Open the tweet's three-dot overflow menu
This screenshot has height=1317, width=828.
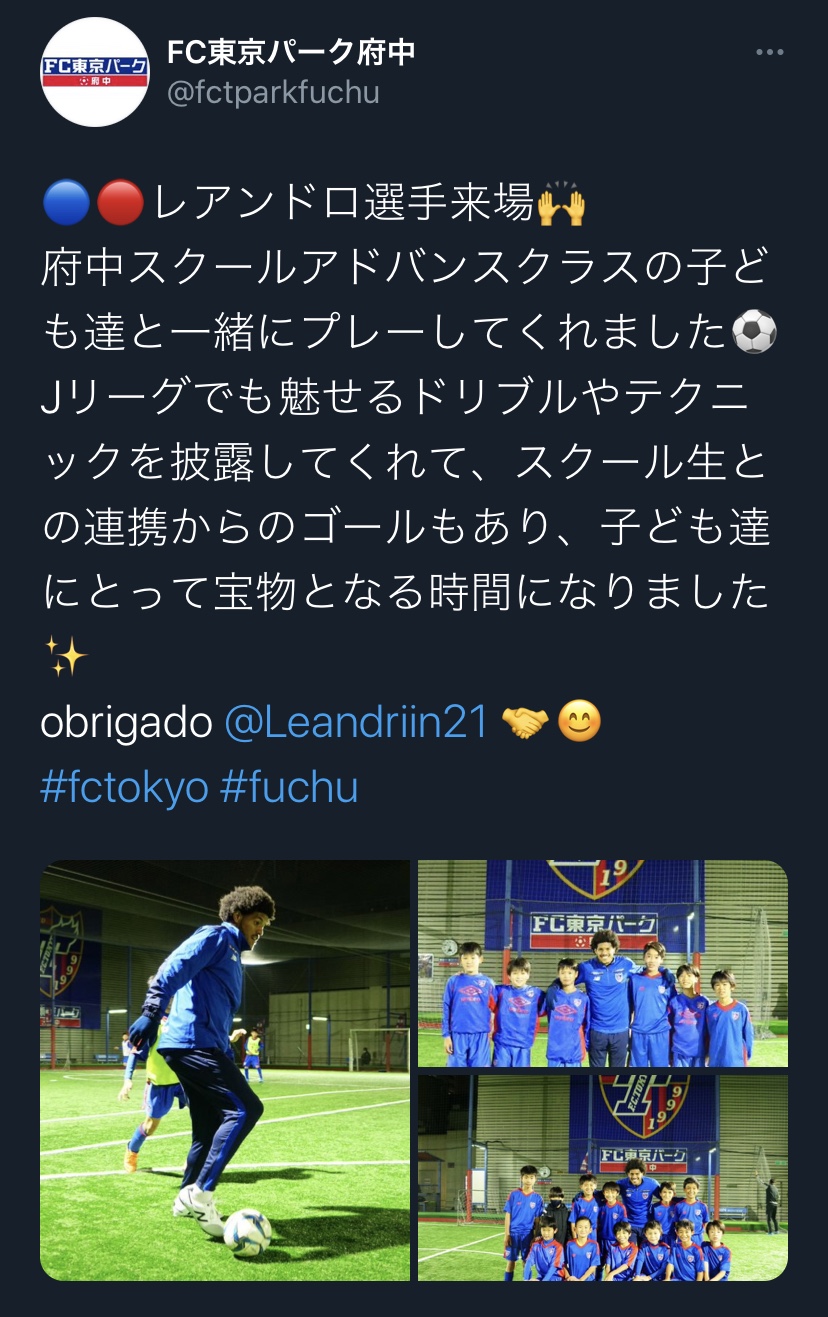click(x=768, y=53)
